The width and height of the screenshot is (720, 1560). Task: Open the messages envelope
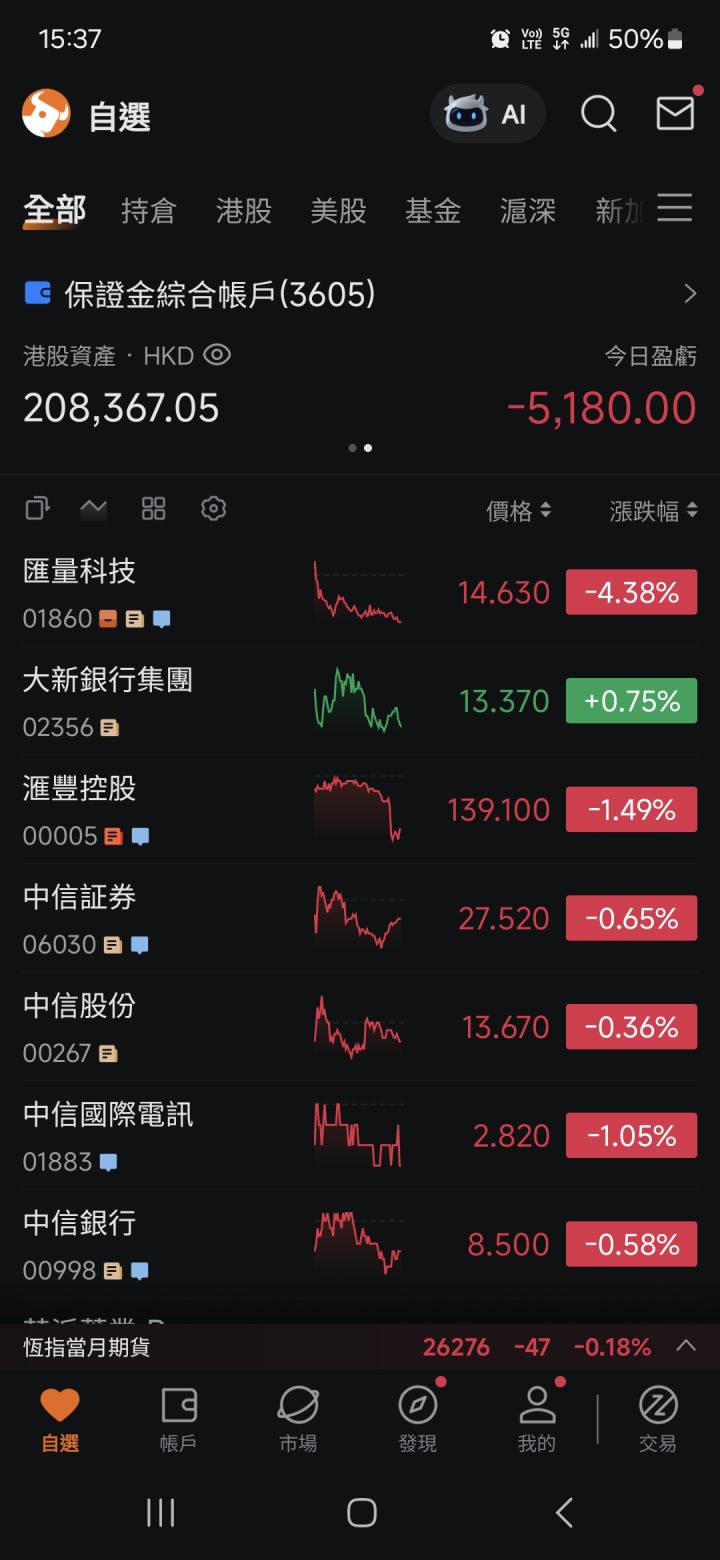click(675, 113)
